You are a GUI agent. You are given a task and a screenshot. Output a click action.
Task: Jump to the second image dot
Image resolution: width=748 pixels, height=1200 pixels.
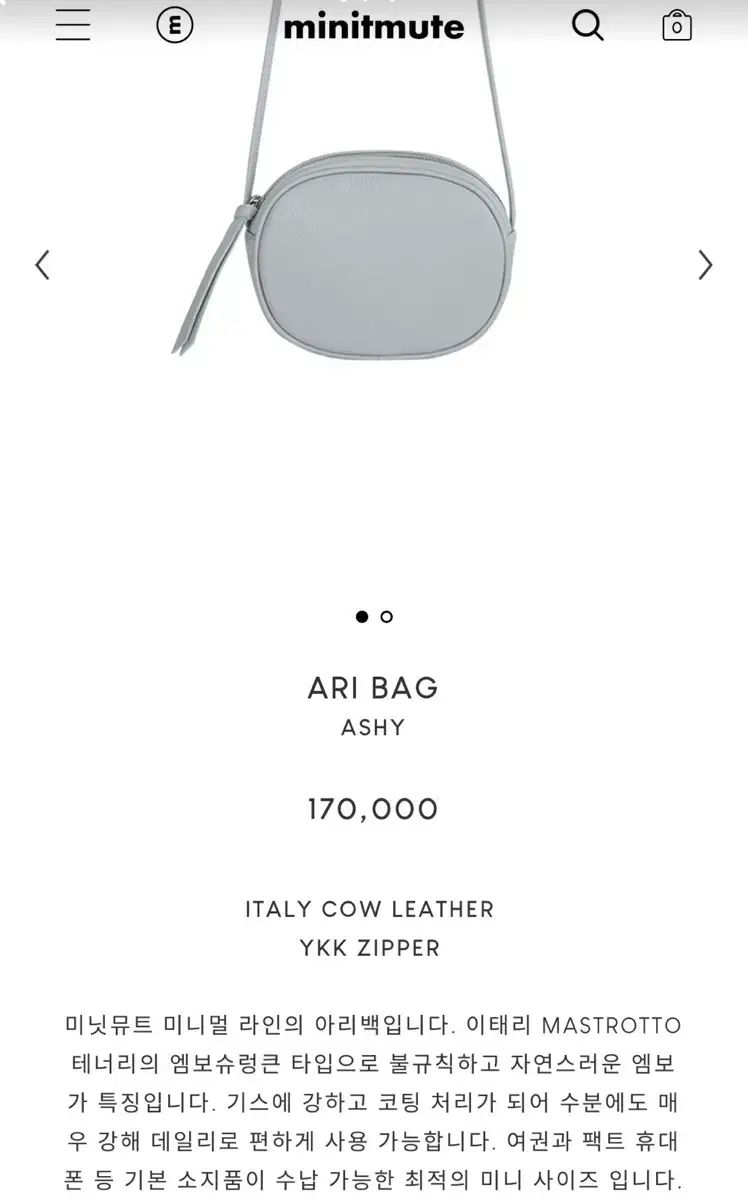coord(387,616)
